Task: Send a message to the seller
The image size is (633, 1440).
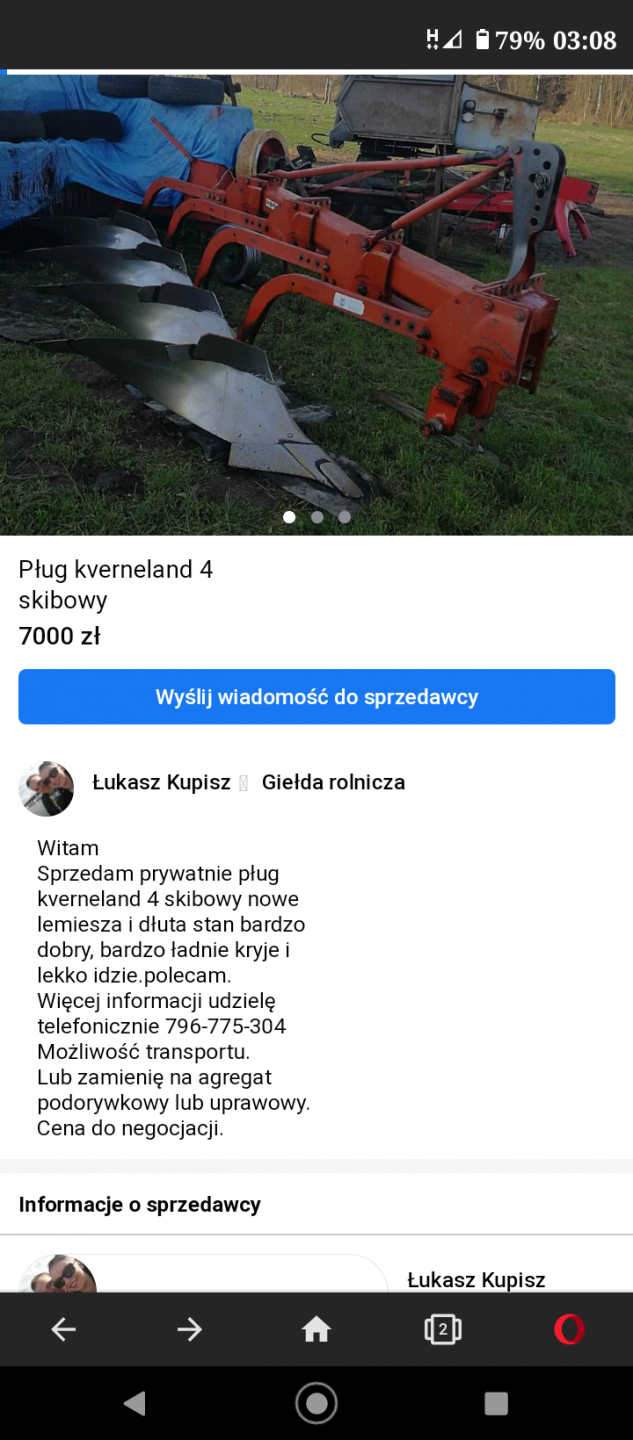Action: pos(316,697)
